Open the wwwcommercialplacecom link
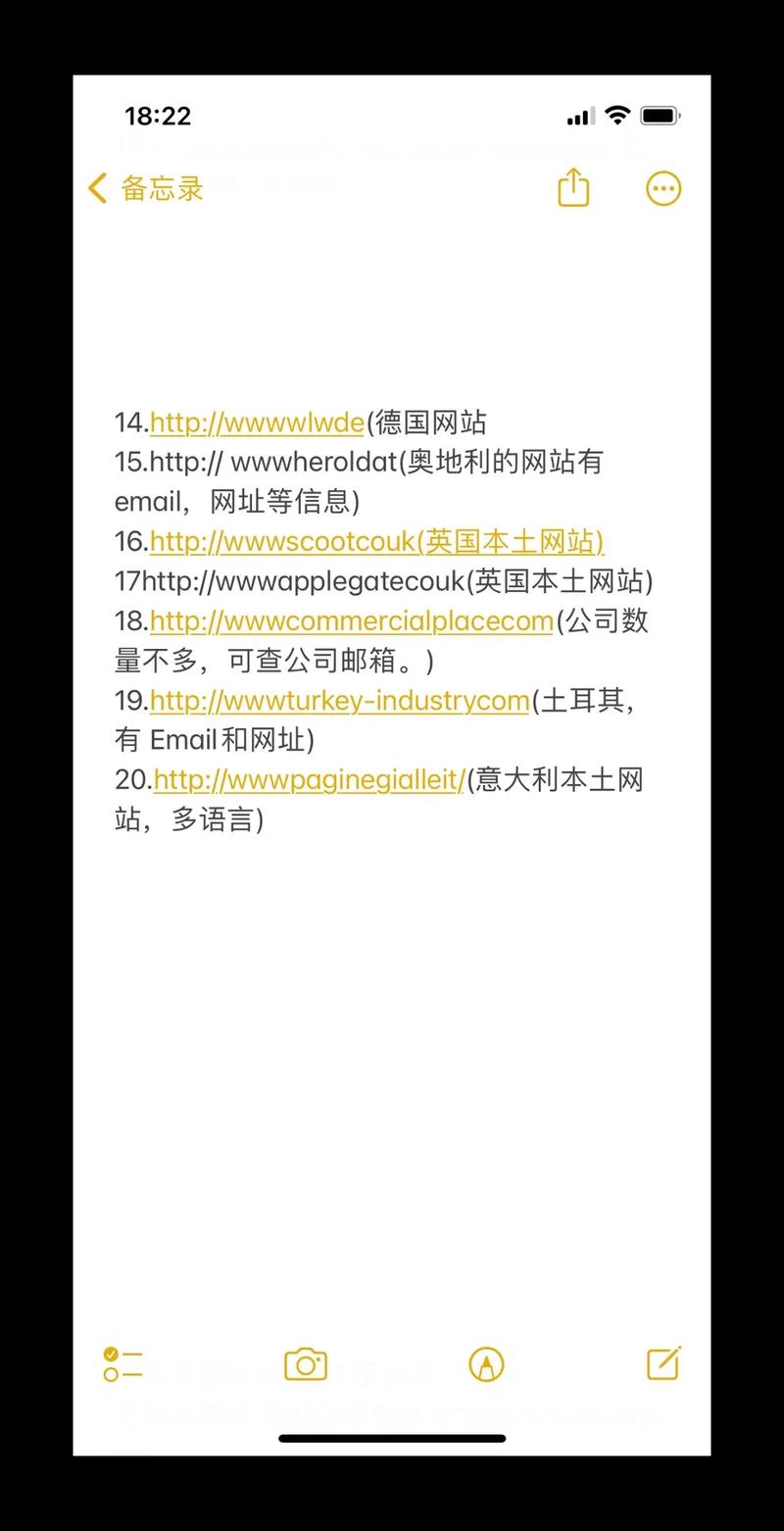This screenshot has height=1531, width=784. [348, 621]
